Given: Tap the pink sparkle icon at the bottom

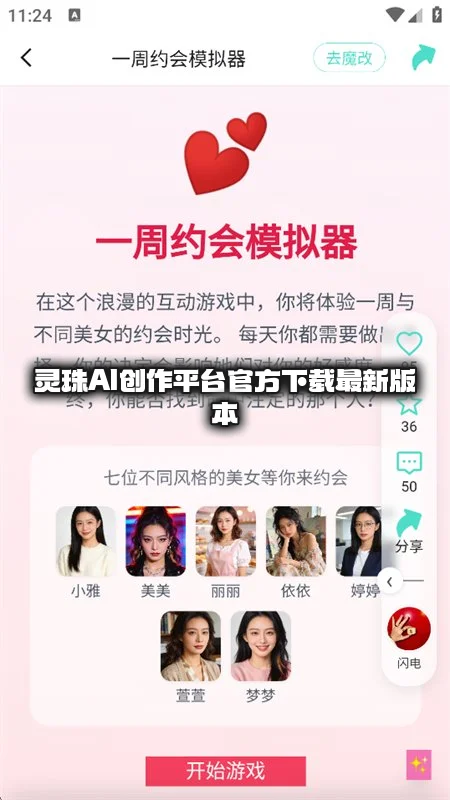Looking at the screenshot, I should (419, 765).
